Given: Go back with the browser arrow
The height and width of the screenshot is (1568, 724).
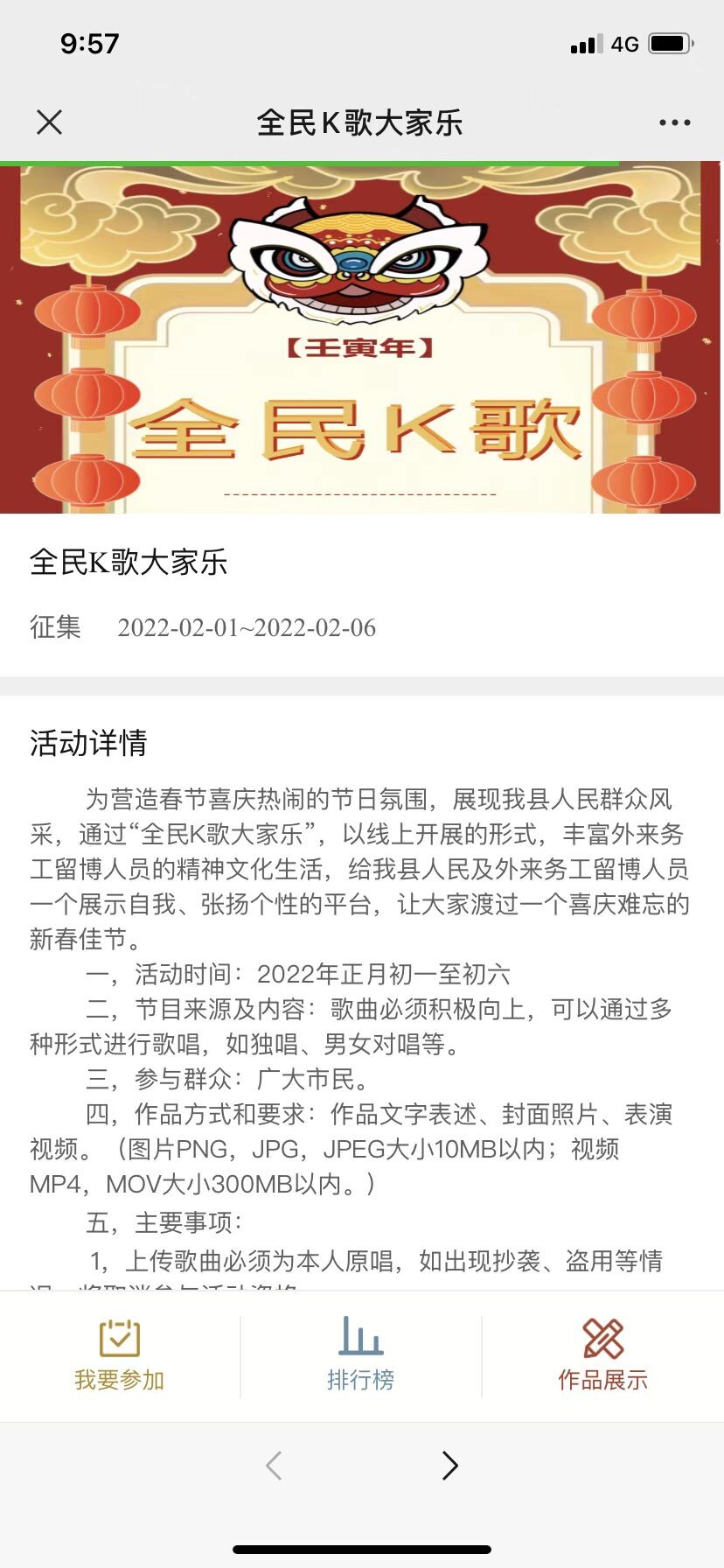Looking at the screenshot, I should tap(274, 1465).
